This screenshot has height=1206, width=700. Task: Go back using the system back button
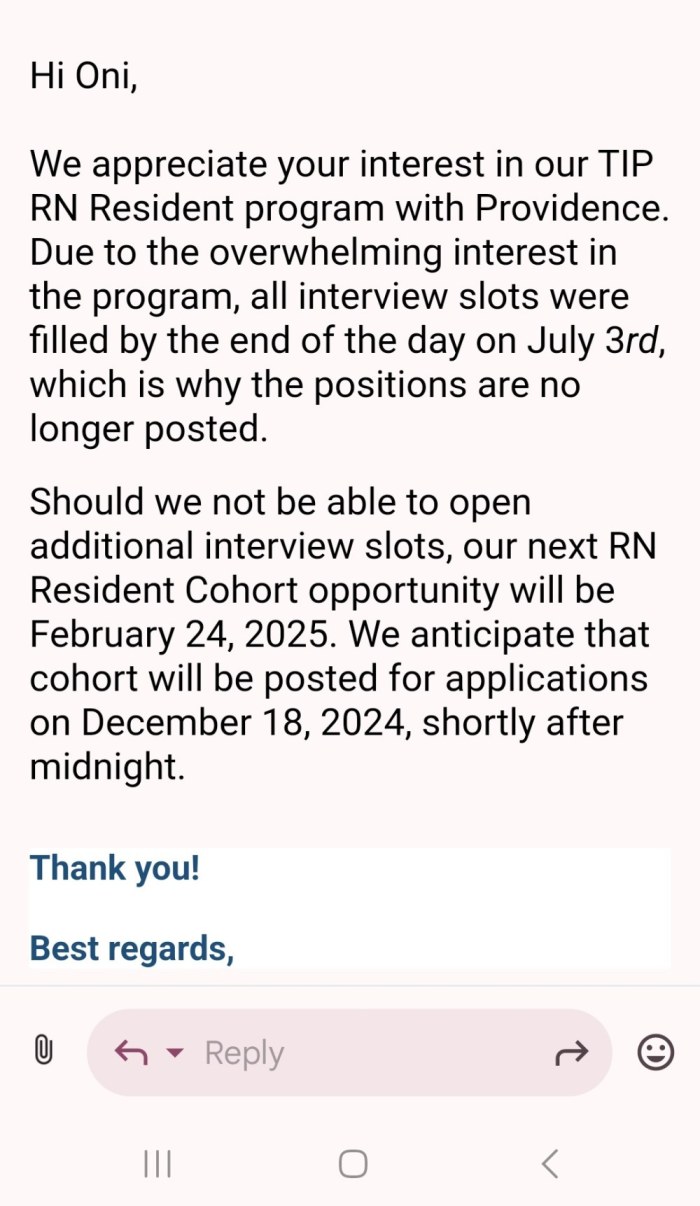549,1163
